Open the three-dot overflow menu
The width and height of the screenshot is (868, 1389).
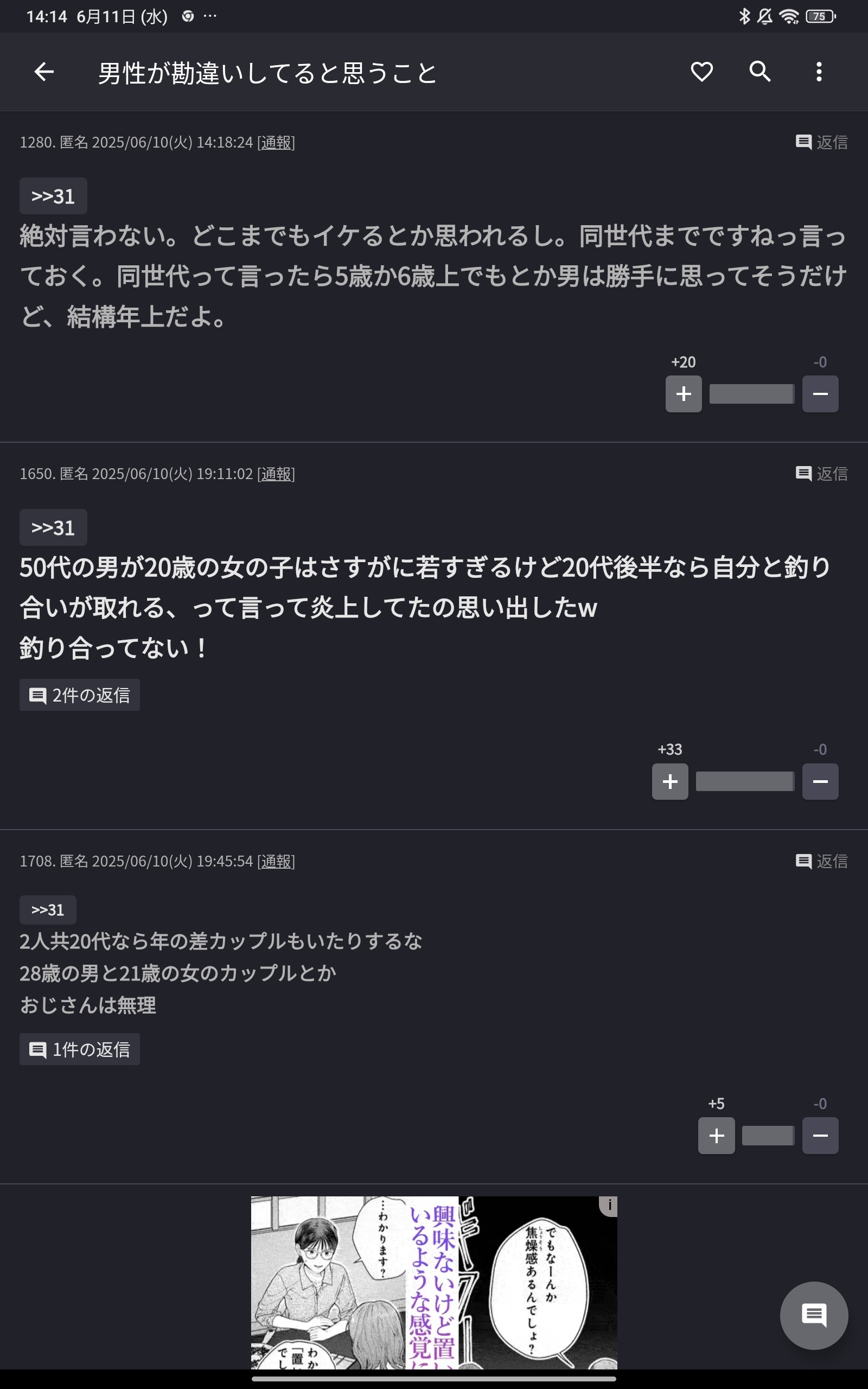(819, 72)
